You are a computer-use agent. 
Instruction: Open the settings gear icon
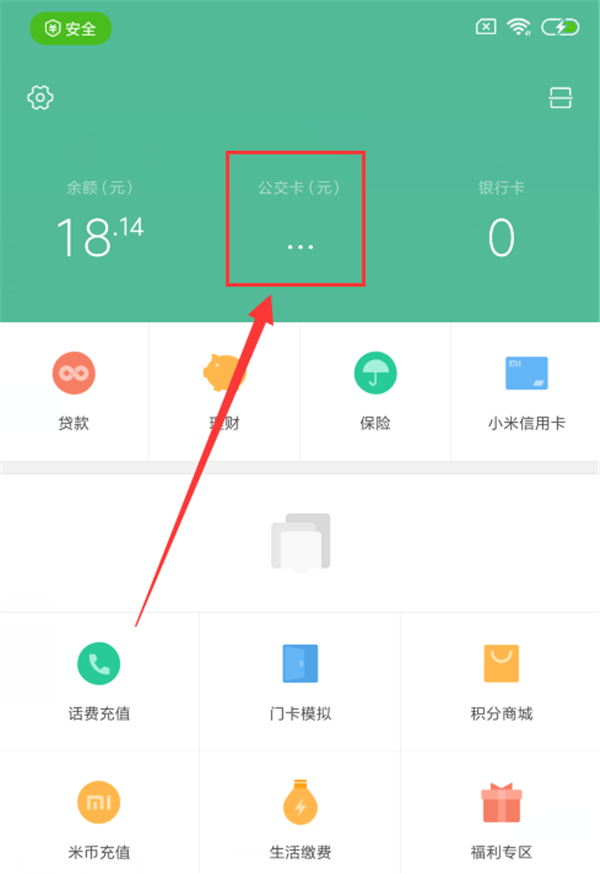(x=40, y=97)
